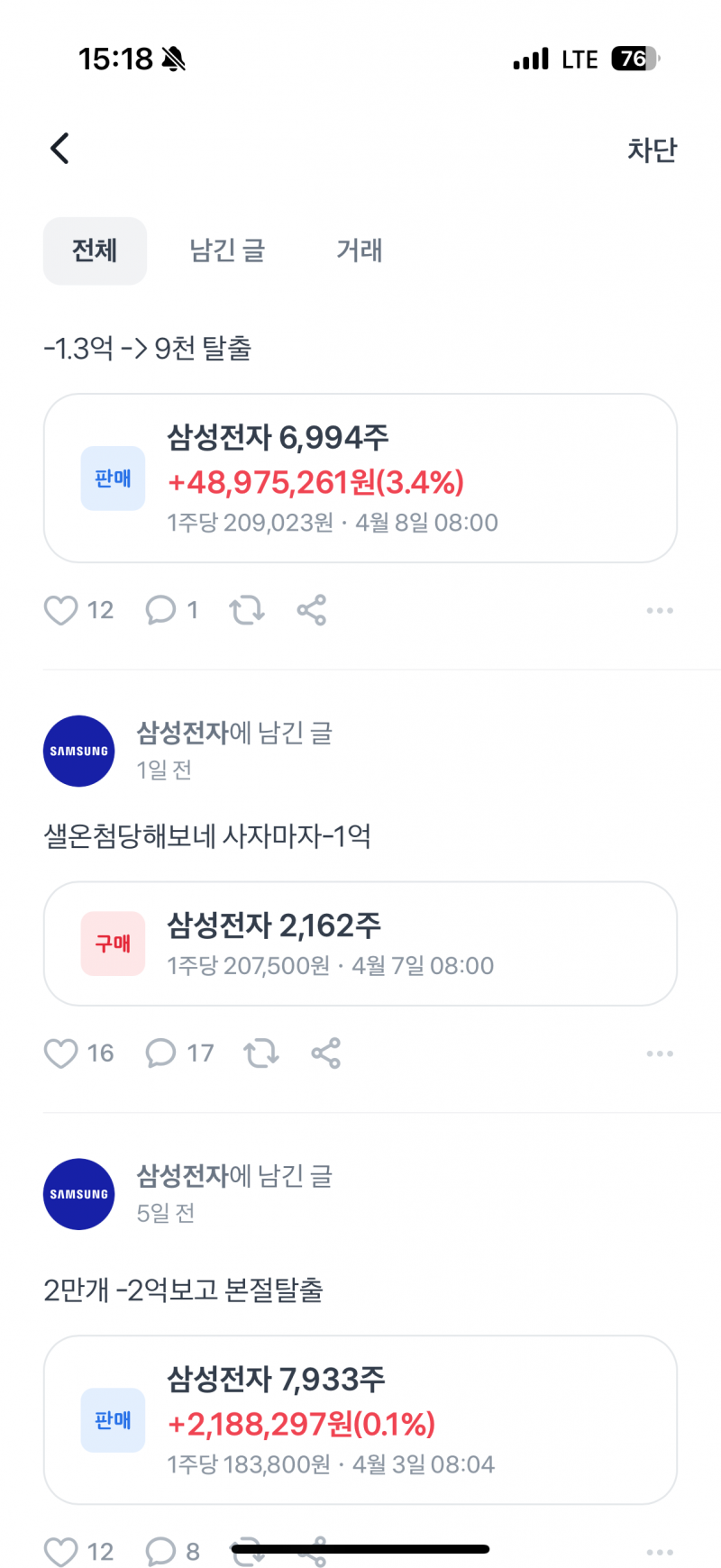Open the more options menu on the first post

click(x=660, y=610)
